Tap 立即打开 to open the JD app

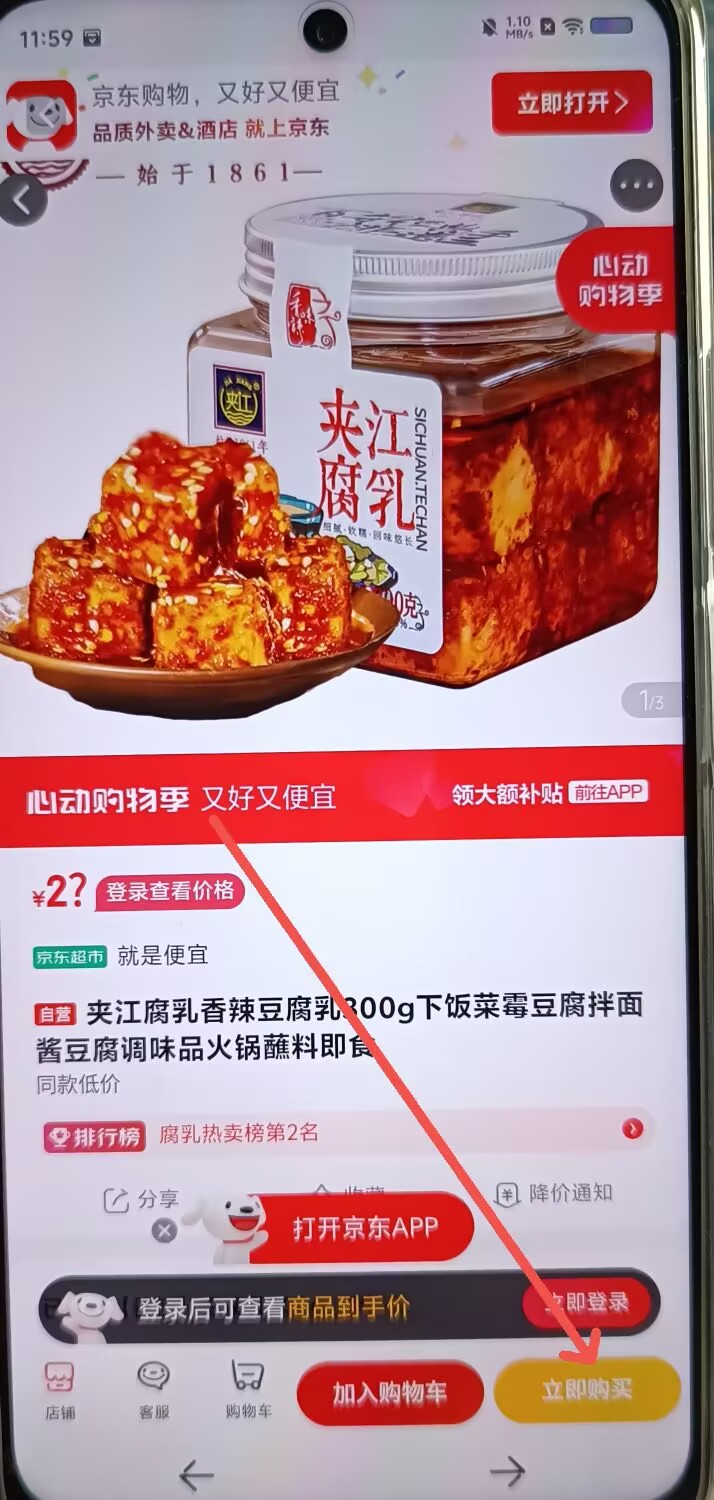(x=571, y=103)
